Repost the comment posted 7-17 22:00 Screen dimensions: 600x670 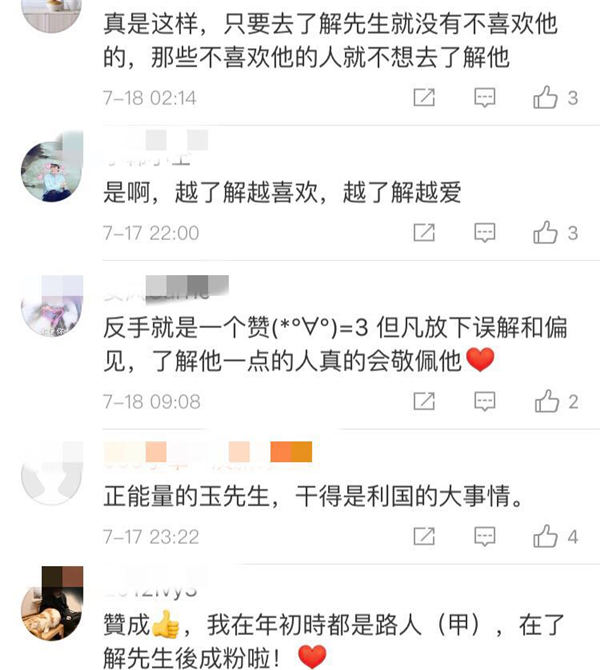tap(424, 232)
